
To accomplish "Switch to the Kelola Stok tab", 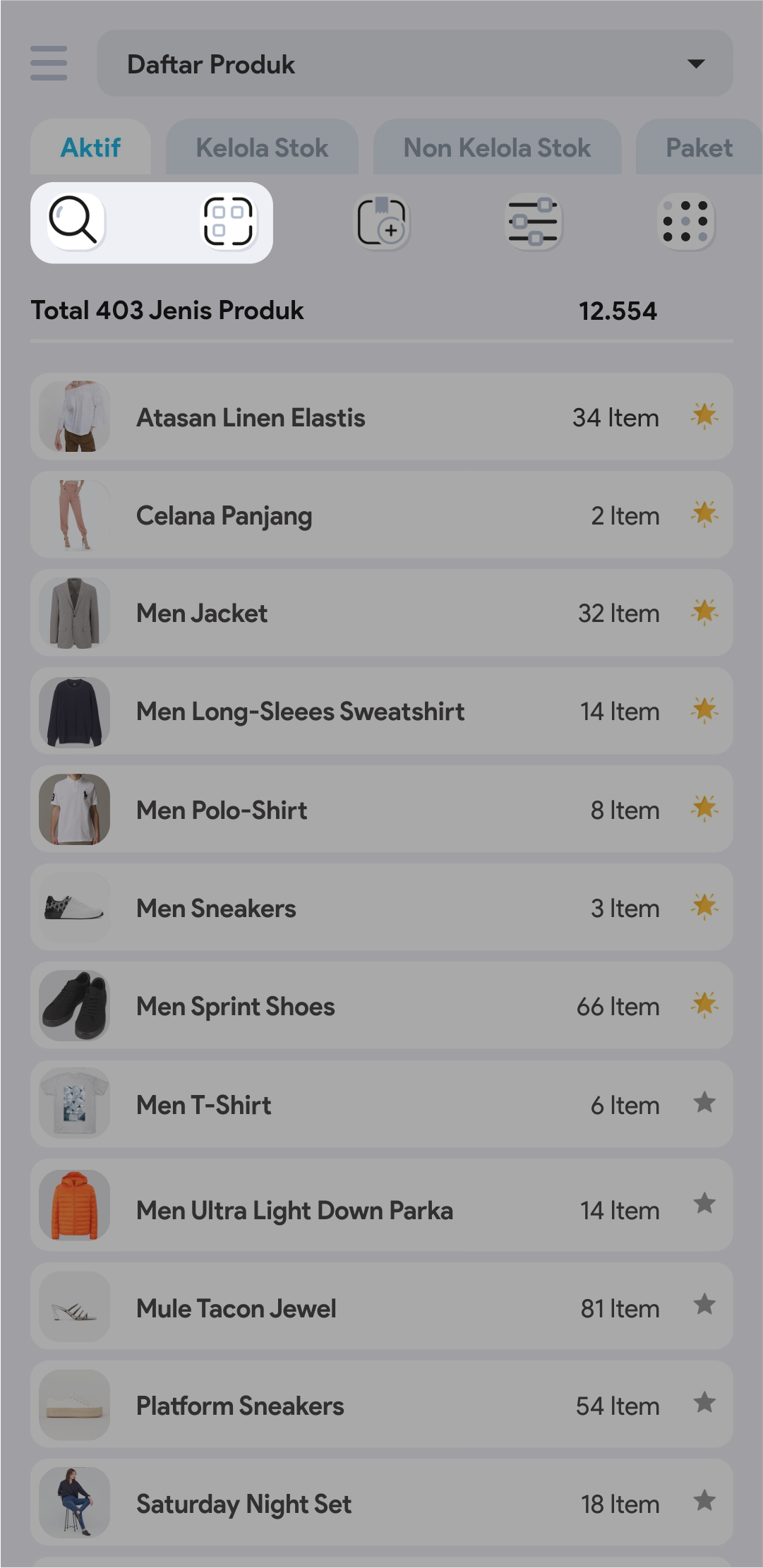I will [262, 148].
